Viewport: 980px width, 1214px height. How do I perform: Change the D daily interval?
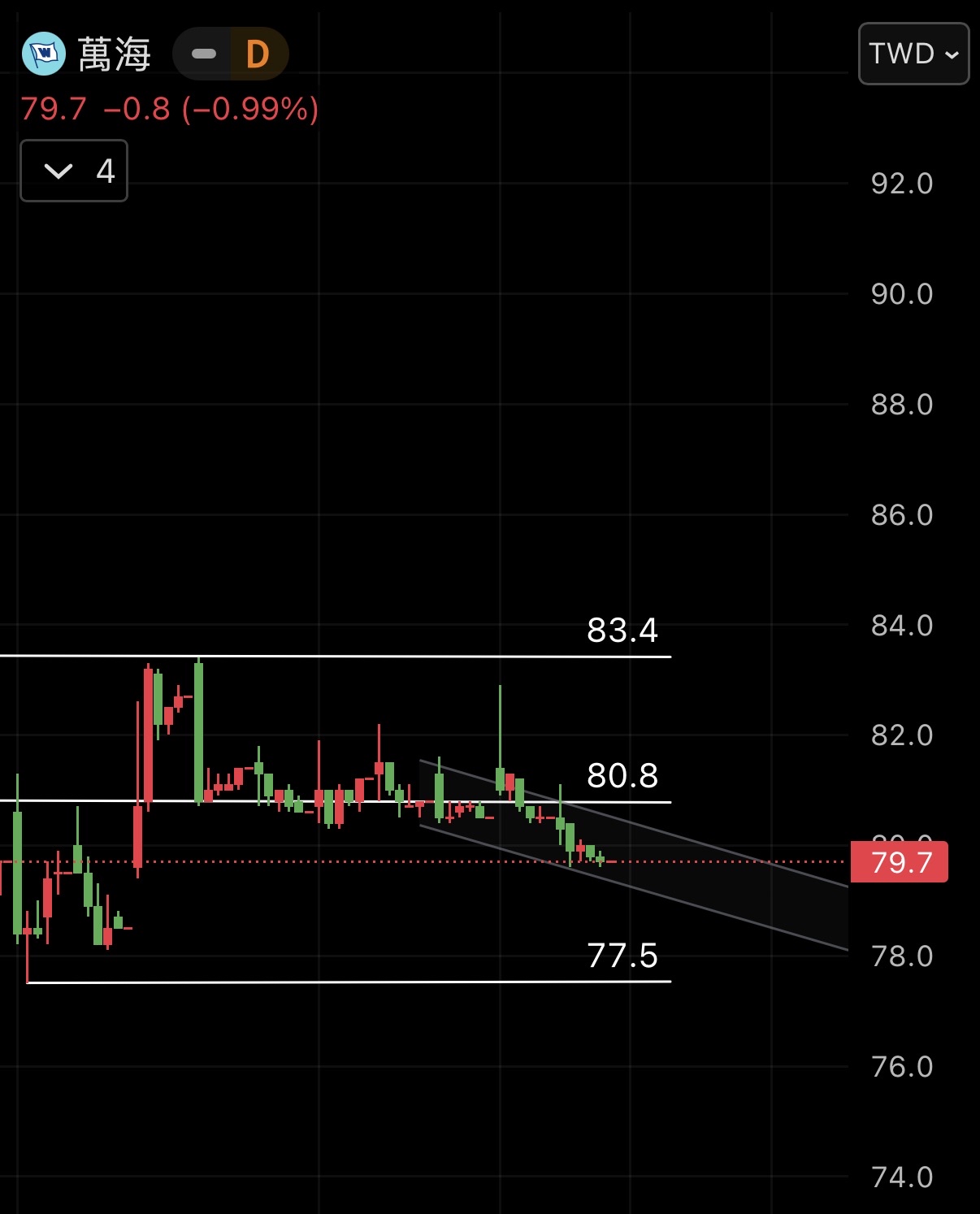pos(258,54)
